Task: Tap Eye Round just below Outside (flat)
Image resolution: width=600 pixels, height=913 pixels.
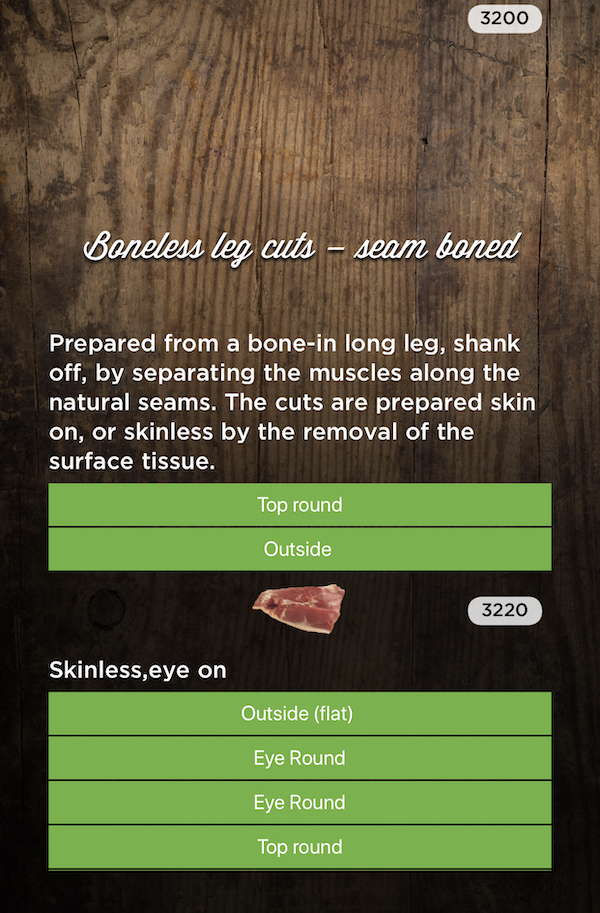Action: pyautogui.click(x=300, y=758)
